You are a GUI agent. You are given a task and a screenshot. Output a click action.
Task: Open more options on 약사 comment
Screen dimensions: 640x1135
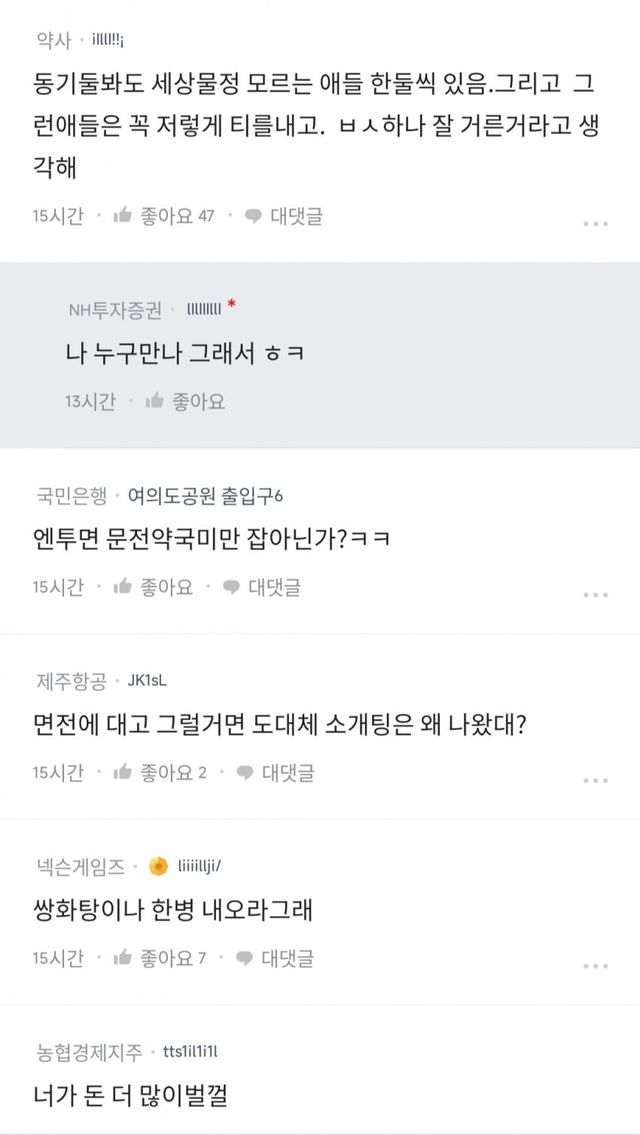(x=595, y=223)
